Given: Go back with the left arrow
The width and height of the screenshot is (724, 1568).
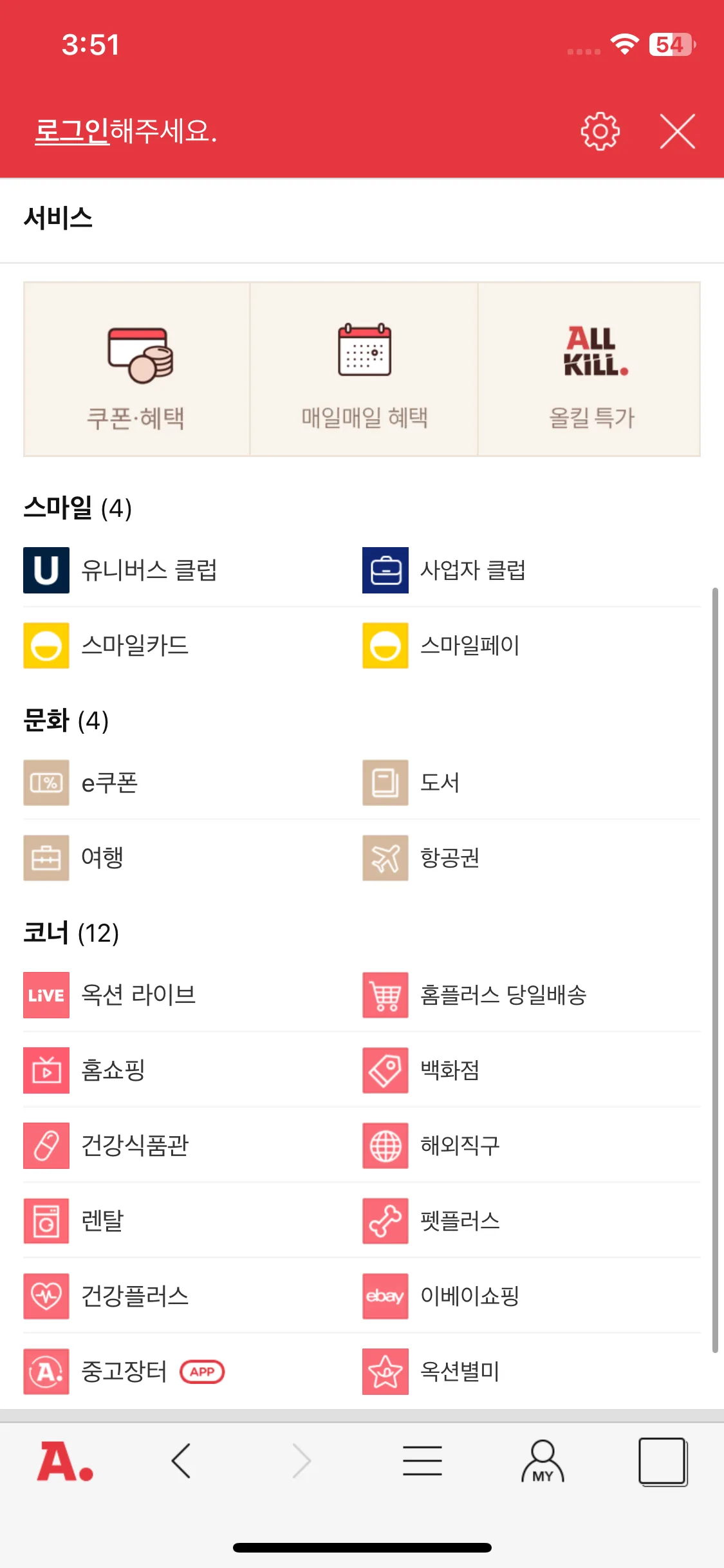Looking at the screenshot, I should coord(181,1461).
